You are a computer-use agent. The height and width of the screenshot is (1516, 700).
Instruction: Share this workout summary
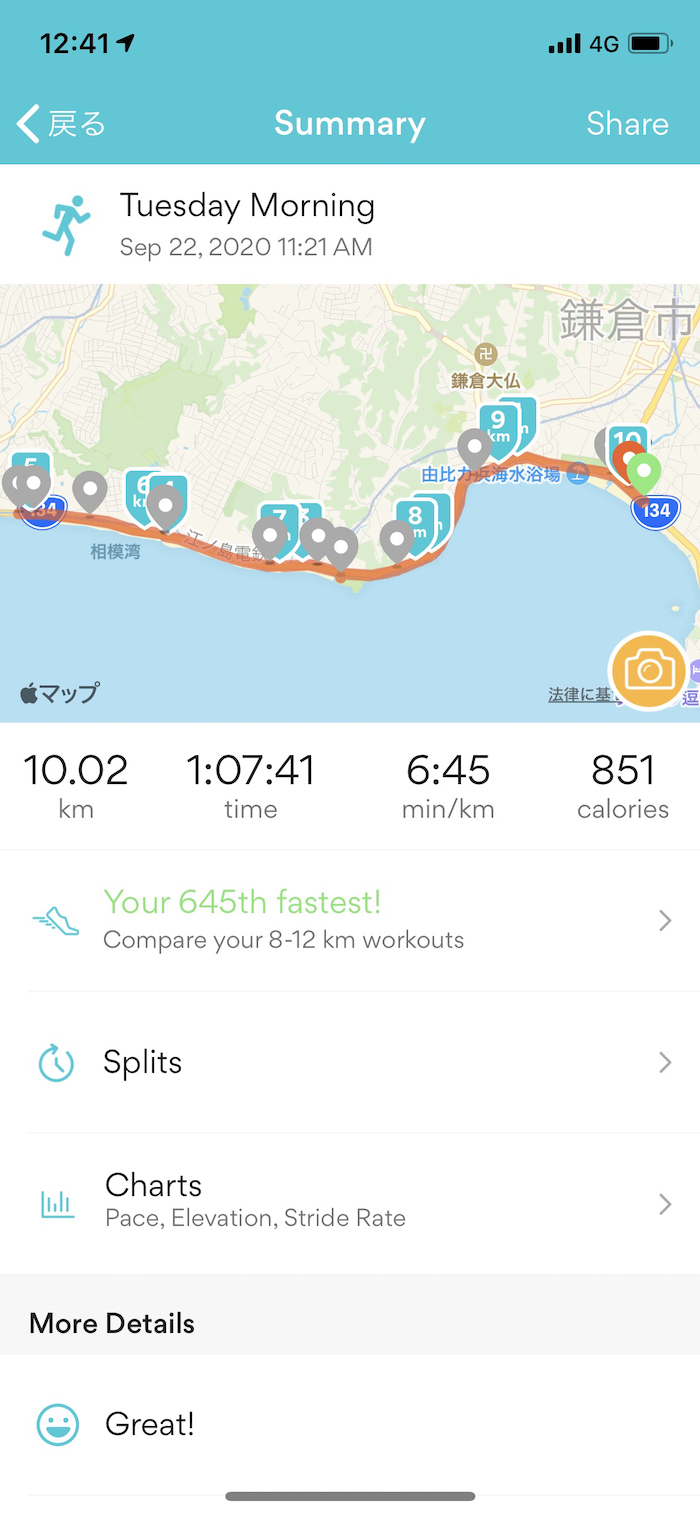627,124
